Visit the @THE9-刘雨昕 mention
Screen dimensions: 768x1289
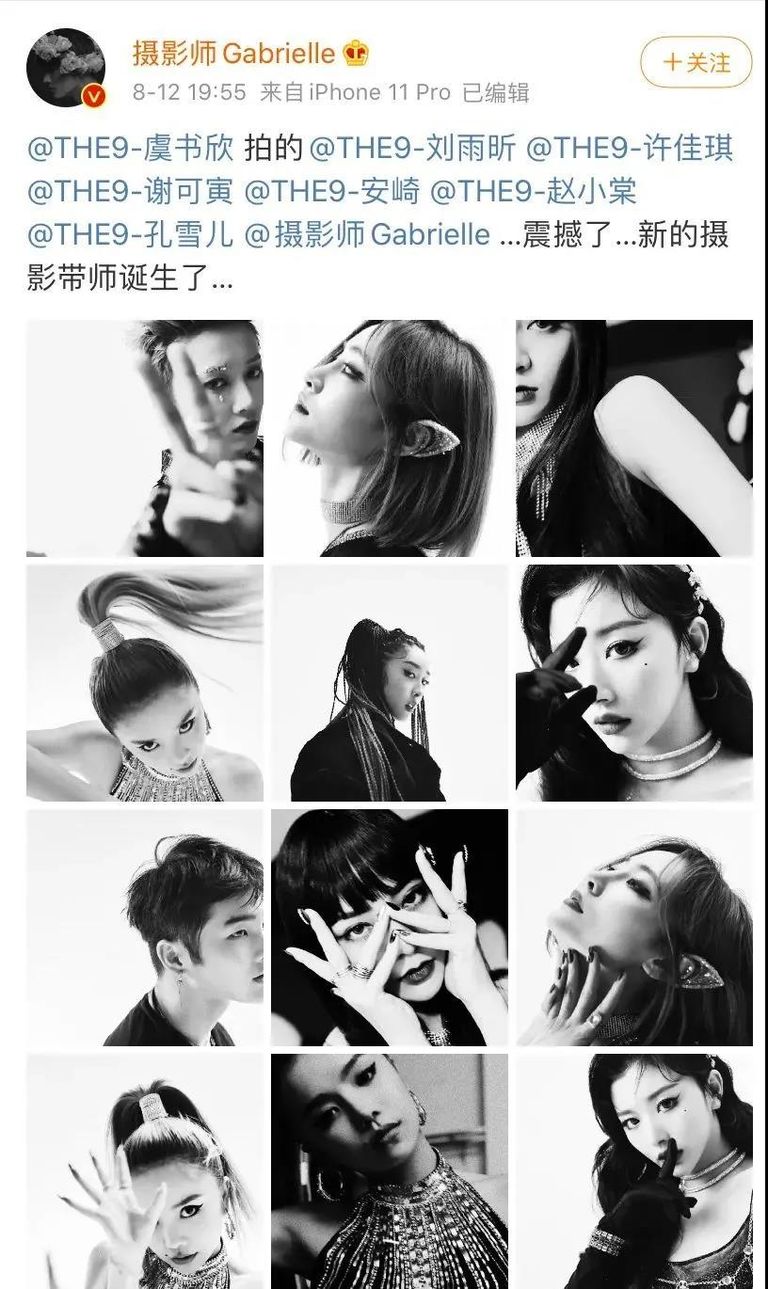click(x=413, y=149)
